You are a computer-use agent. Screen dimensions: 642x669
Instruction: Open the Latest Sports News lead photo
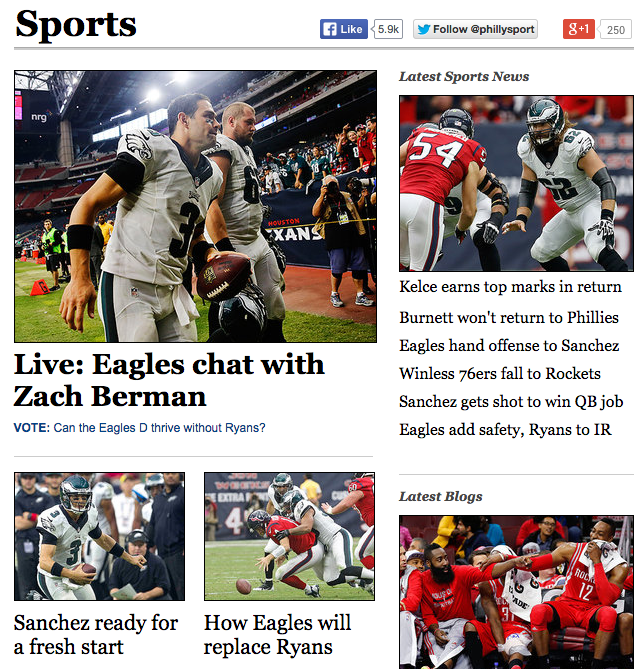pyautogui.click(x=516, y=183)
